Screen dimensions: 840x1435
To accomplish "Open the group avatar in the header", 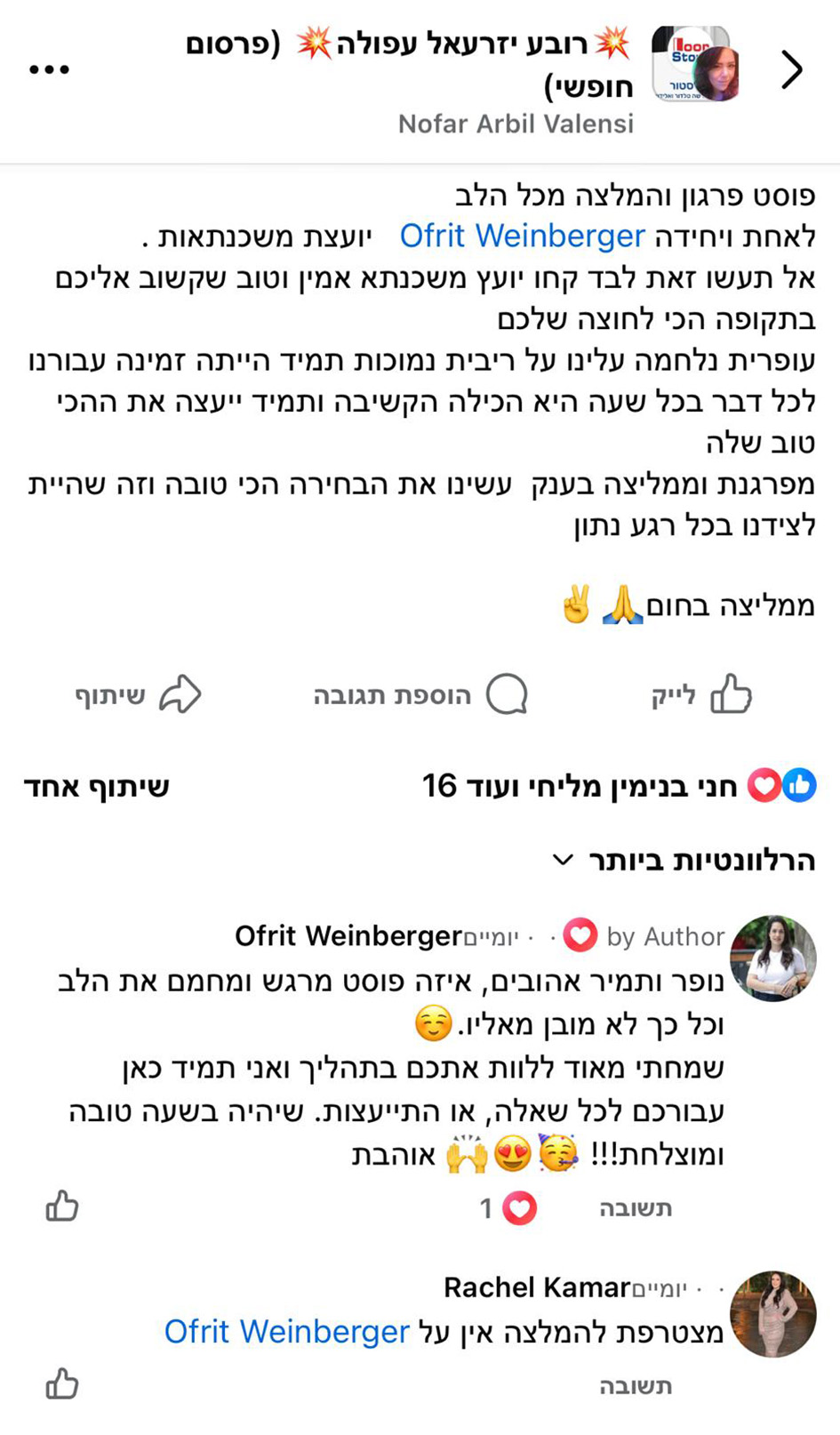I will [x=696, y=64].
